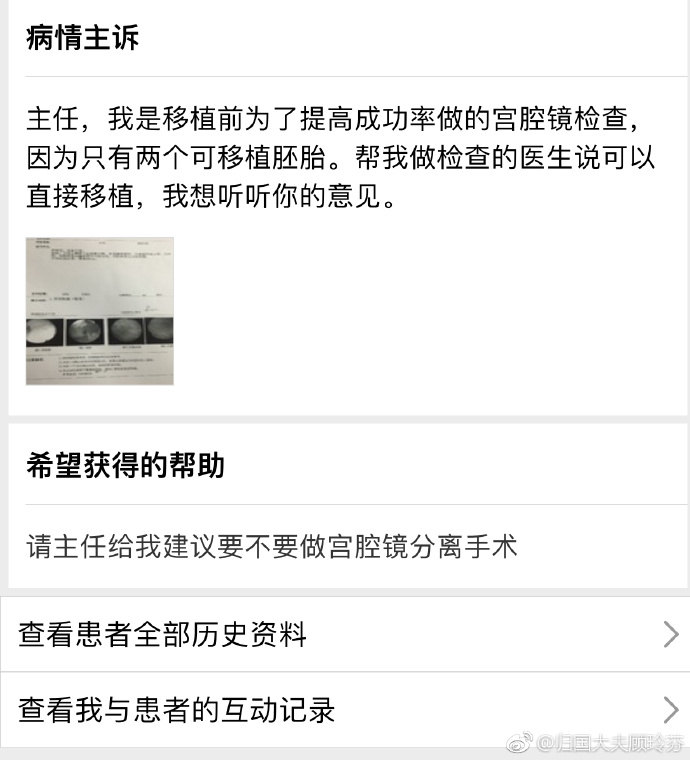
Task: Open 查看我与患者的互动记录 row
Action: (x=344, y=709)
